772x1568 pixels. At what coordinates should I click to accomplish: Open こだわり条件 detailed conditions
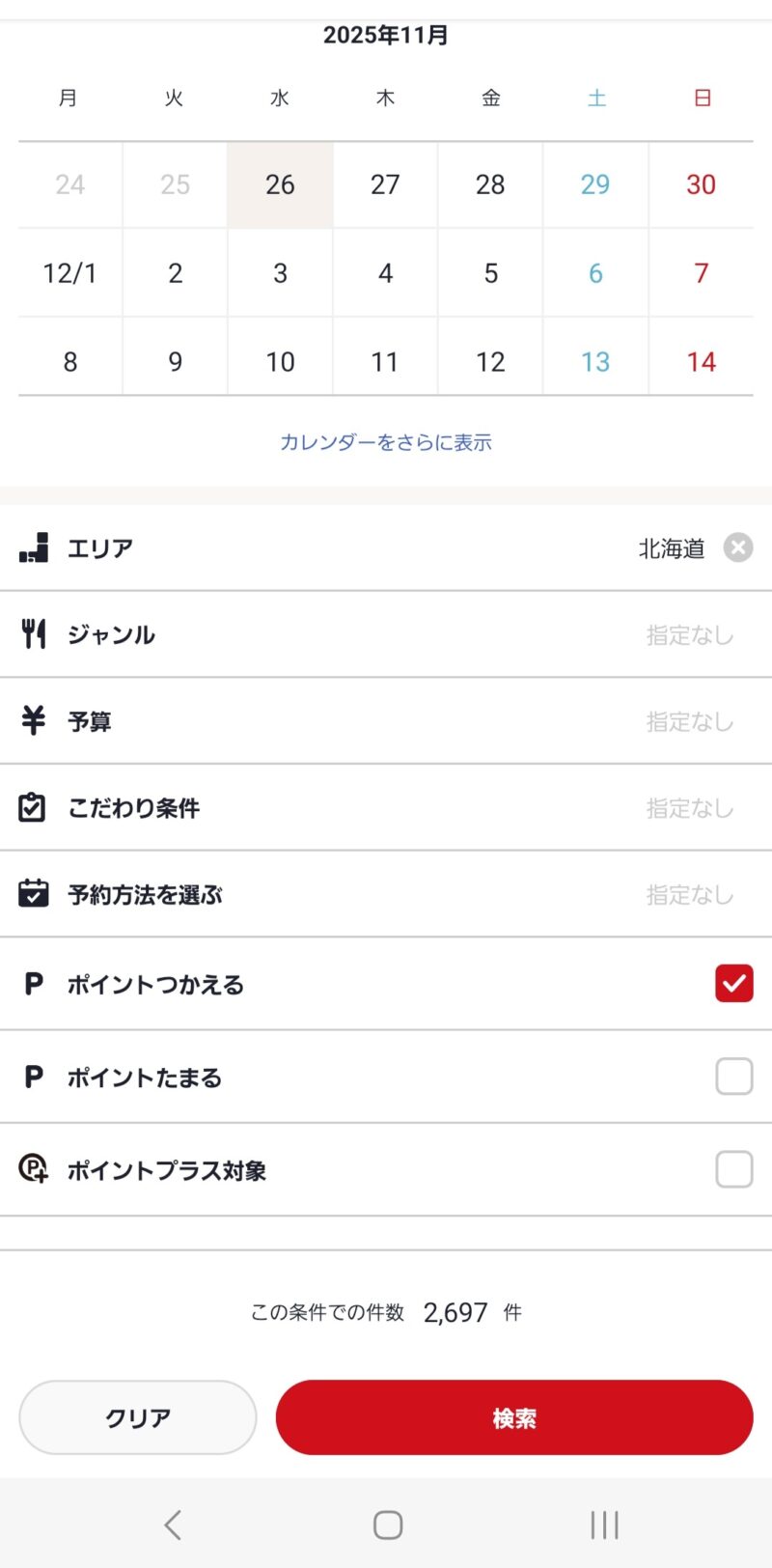pyautogui.click(x=386, y=808)
